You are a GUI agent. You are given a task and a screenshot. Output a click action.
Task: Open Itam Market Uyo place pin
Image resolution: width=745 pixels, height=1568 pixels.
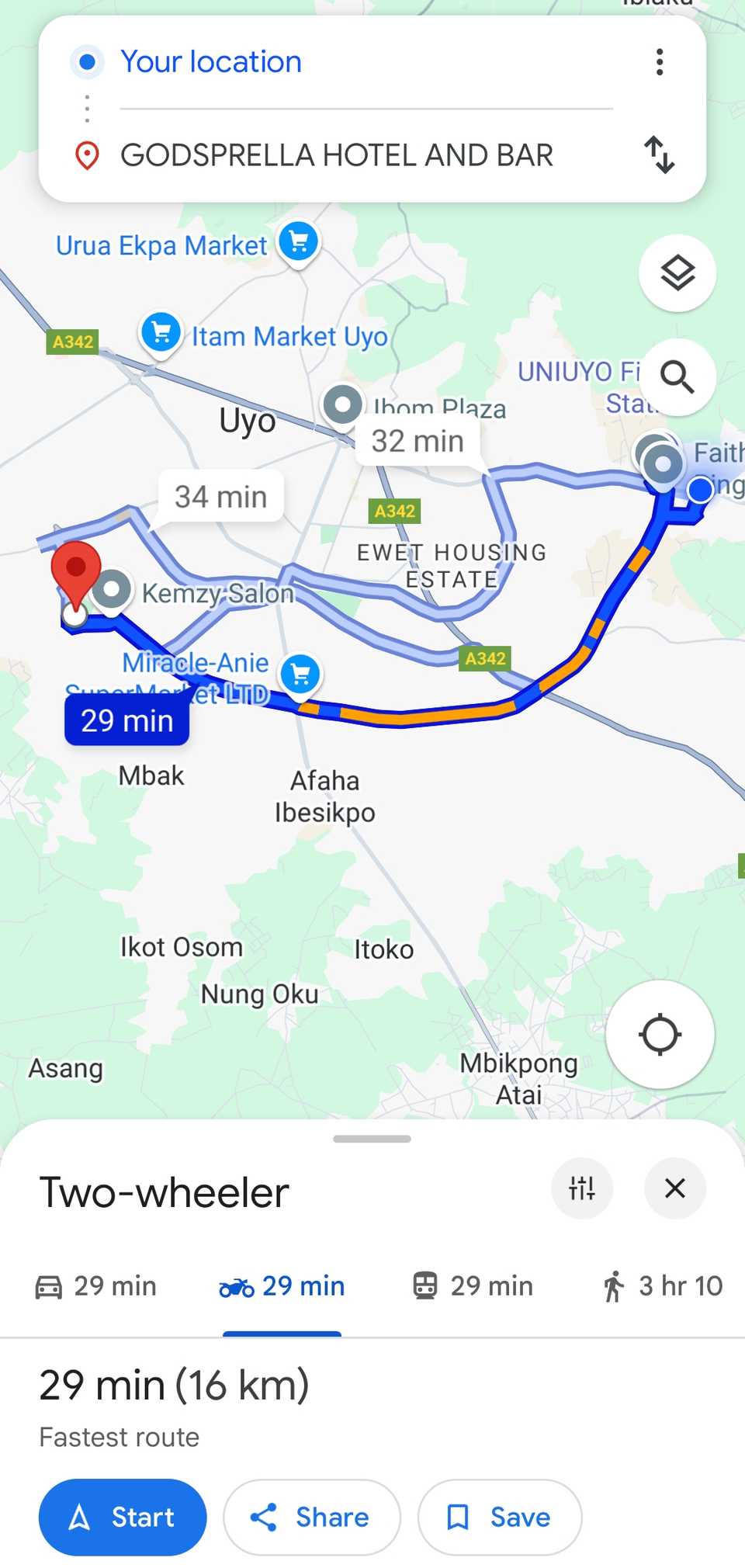pyautogui.click(x=161, y=332)
